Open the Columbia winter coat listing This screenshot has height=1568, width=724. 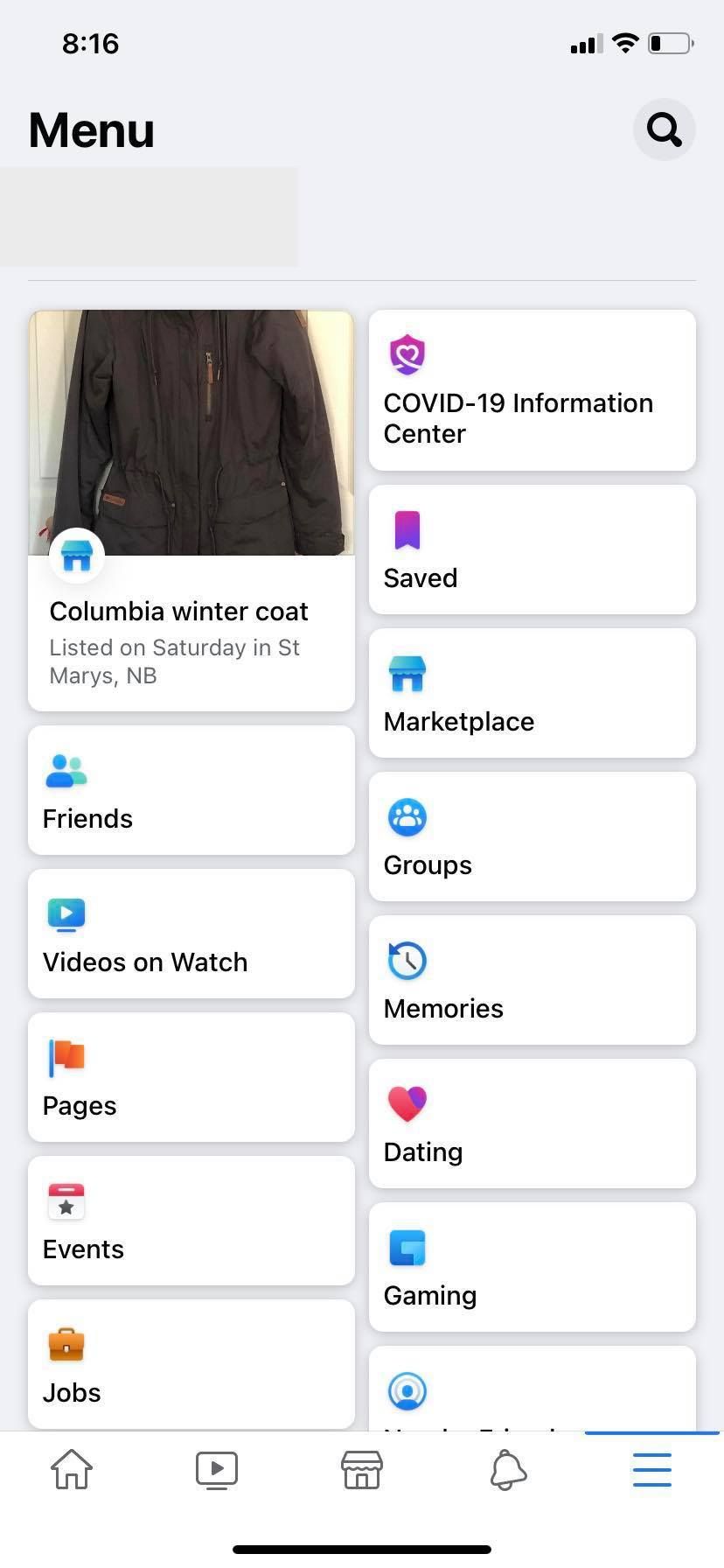pyautogui.click(x=191, y=509)
